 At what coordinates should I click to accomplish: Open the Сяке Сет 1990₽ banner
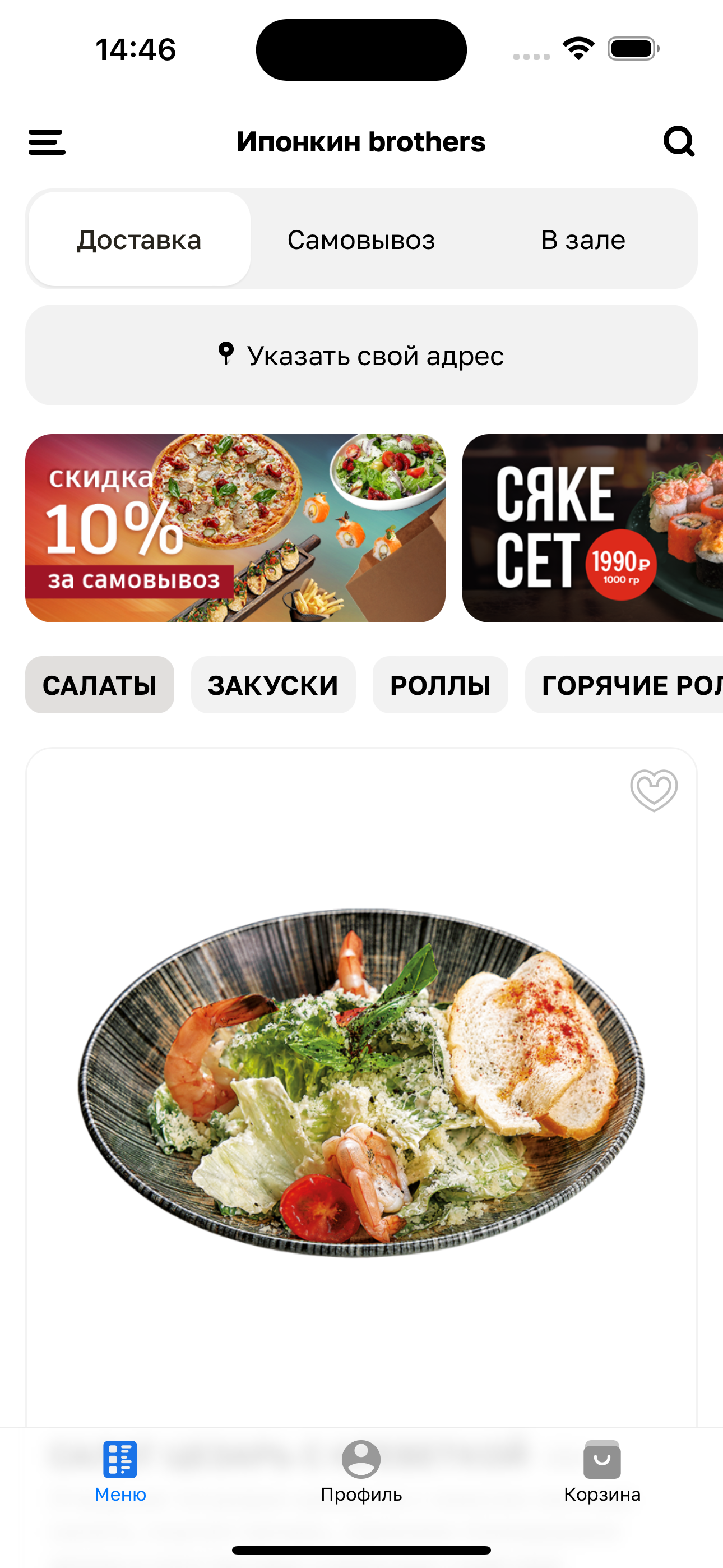(x=592, y=528)
